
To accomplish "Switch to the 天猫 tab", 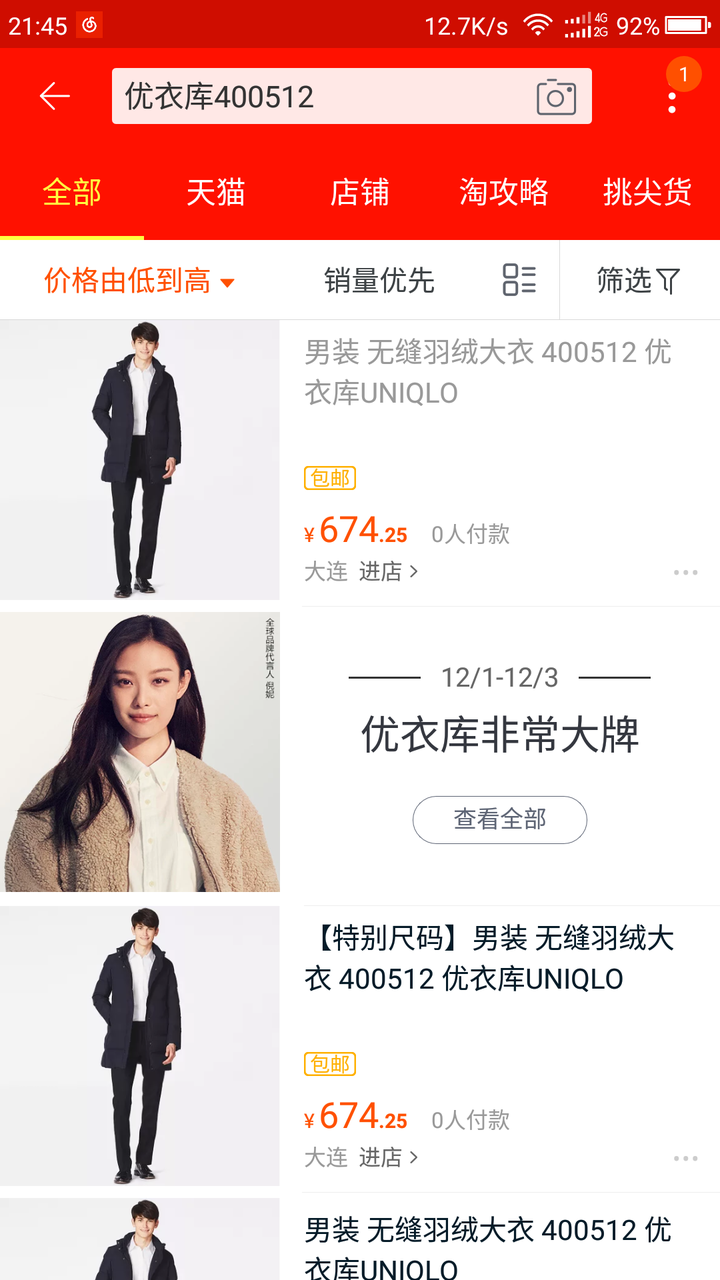I will click(216, 192).
